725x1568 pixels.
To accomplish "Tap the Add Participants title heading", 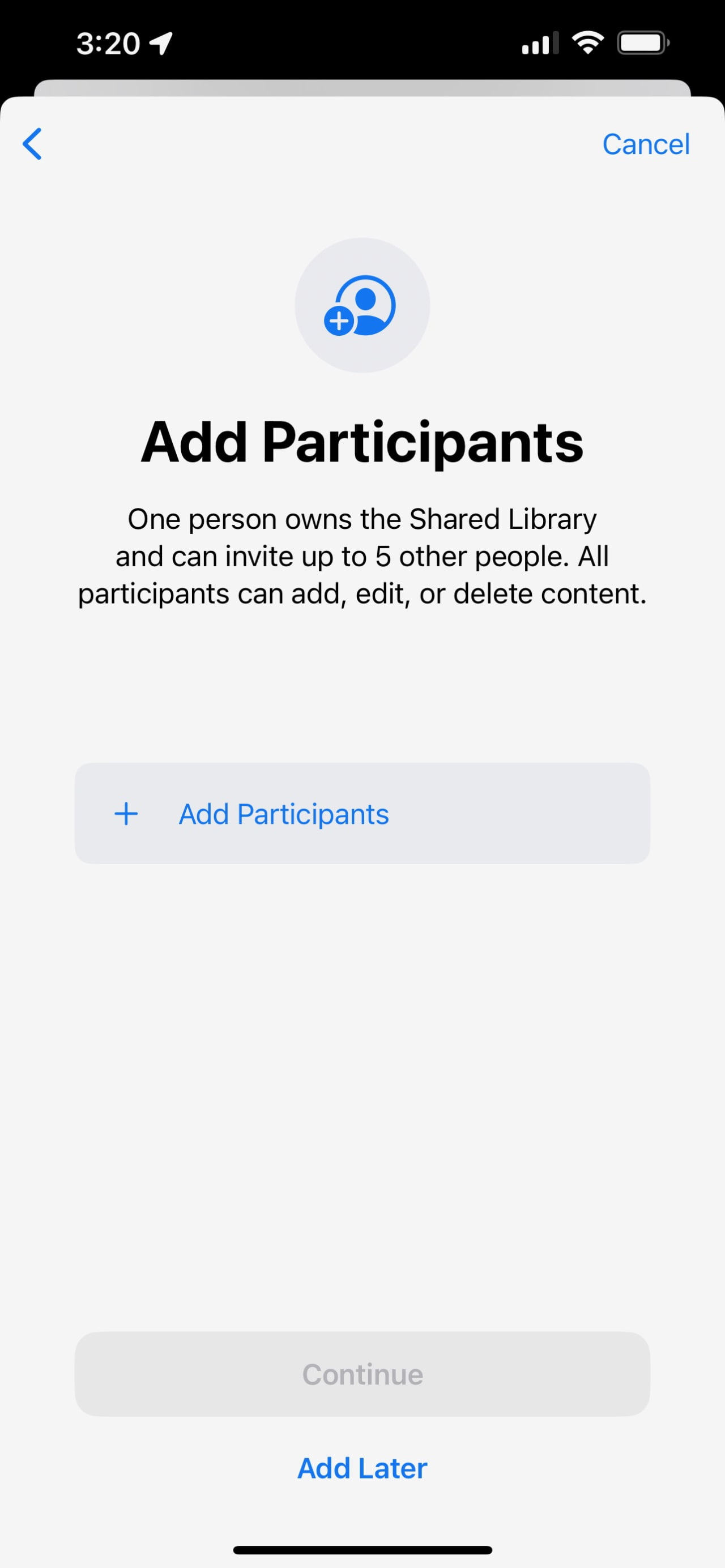I will point(362,442).
